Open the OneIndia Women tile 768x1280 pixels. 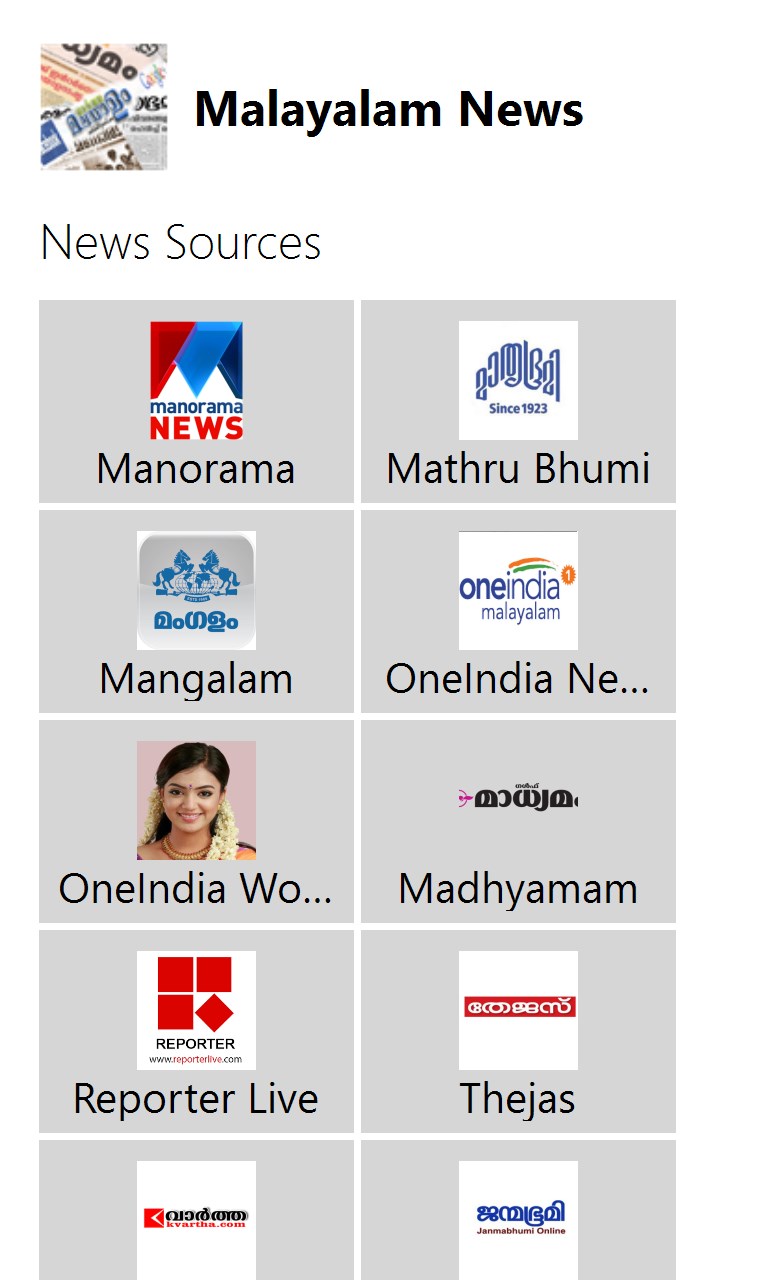pyautogui.click(x=196, y=821)
